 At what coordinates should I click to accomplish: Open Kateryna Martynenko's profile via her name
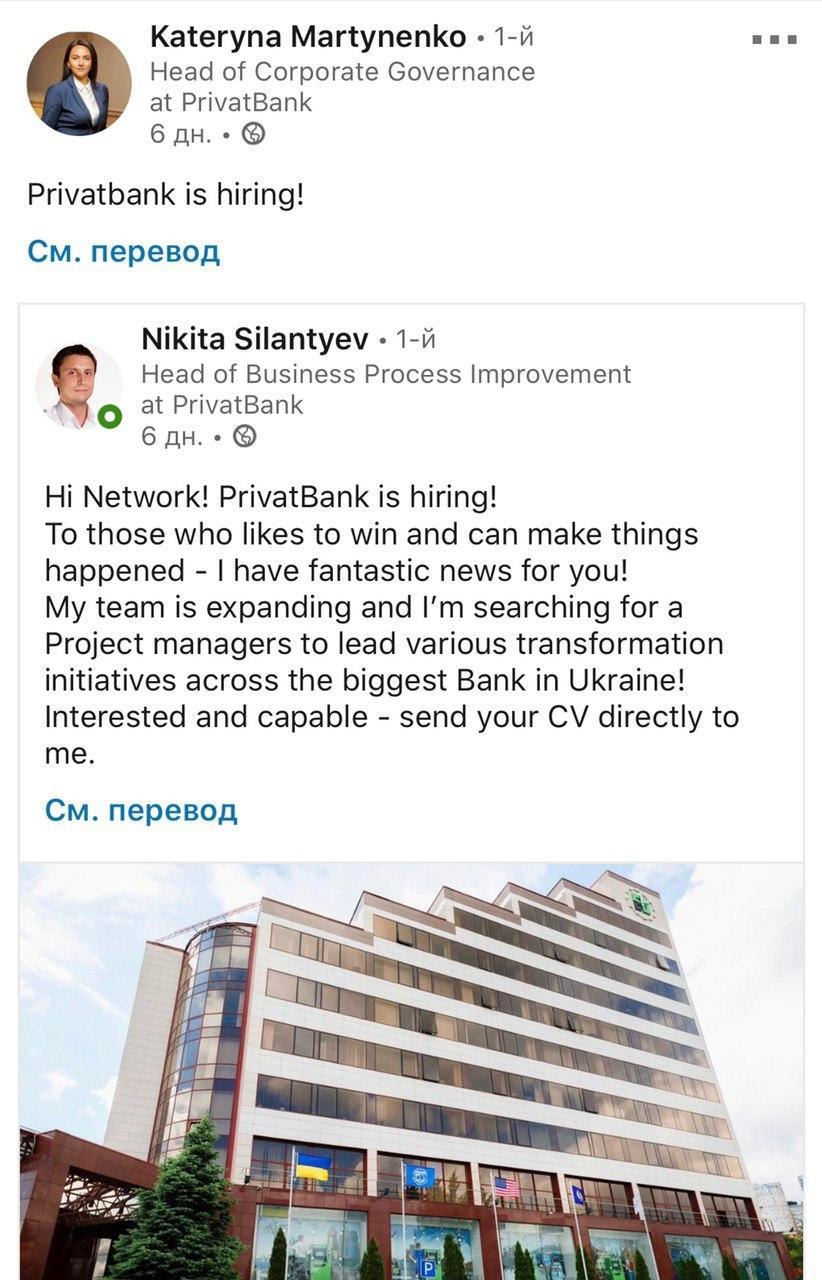[x=308, y=37]
